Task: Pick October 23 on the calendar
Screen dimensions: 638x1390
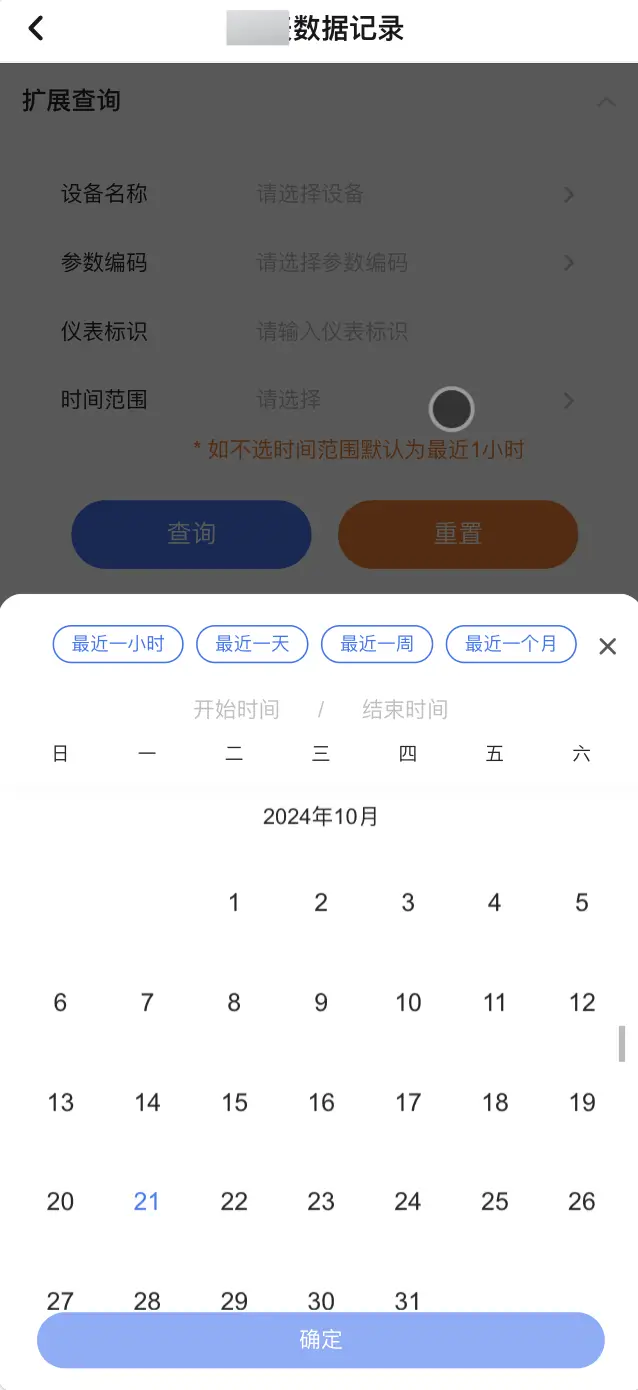Action: 321,1201
